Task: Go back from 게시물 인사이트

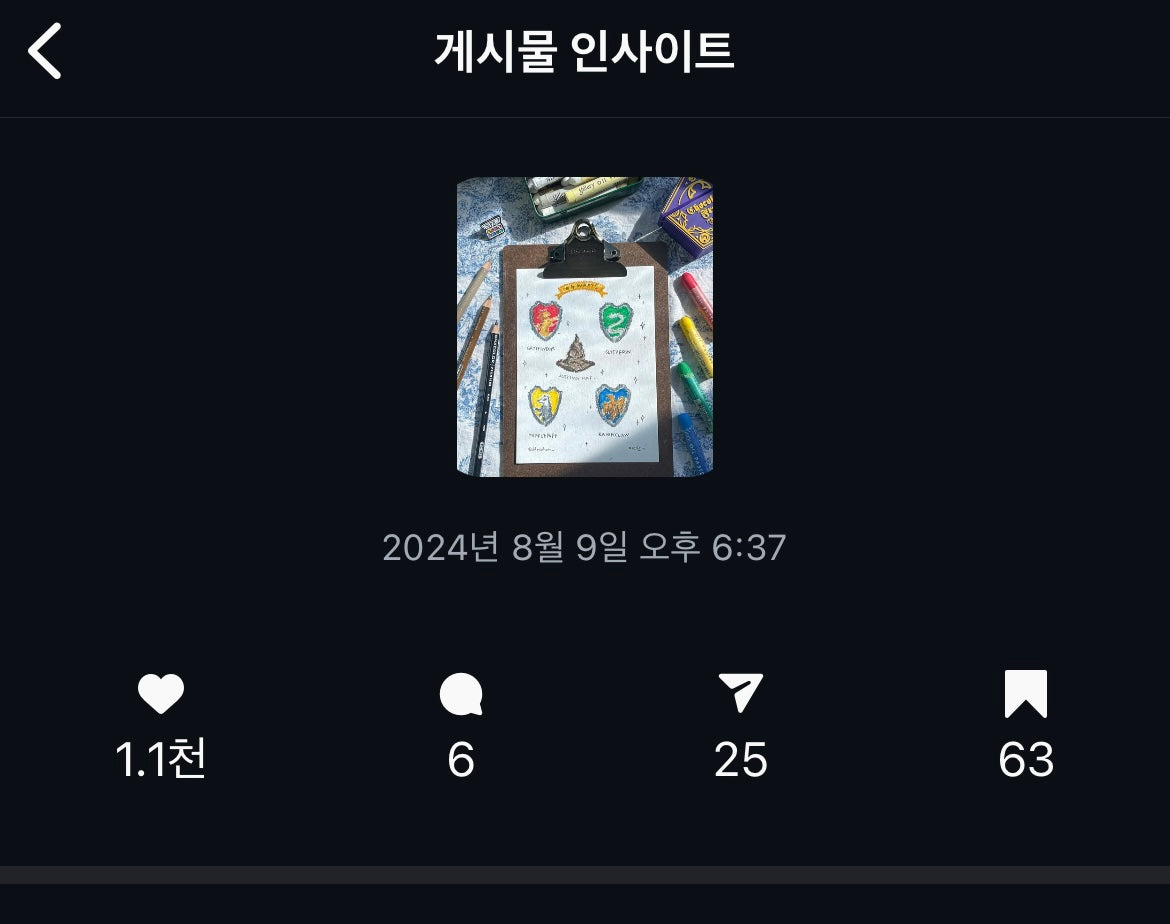Action: [46, 51]
